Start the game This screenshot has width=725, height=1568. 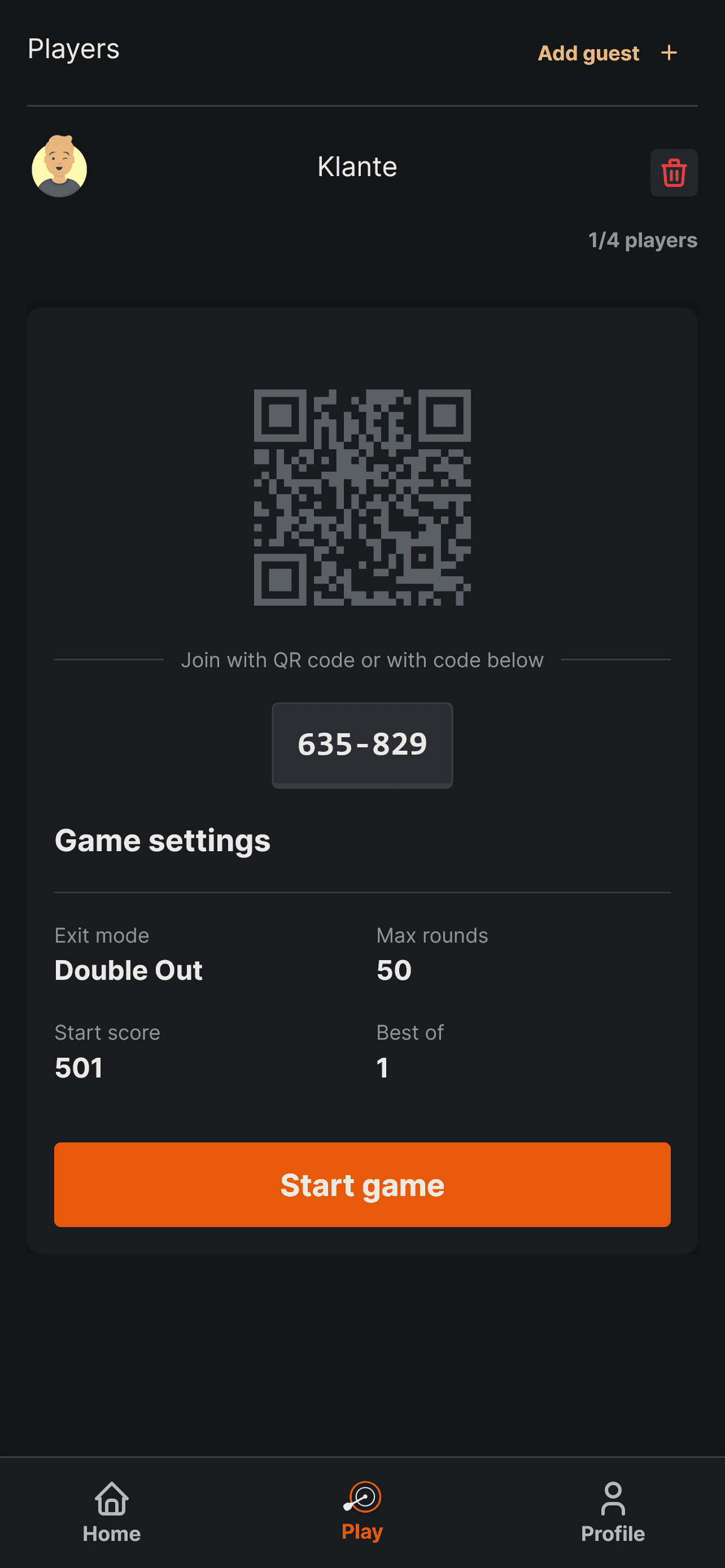tap(362, 1184)
